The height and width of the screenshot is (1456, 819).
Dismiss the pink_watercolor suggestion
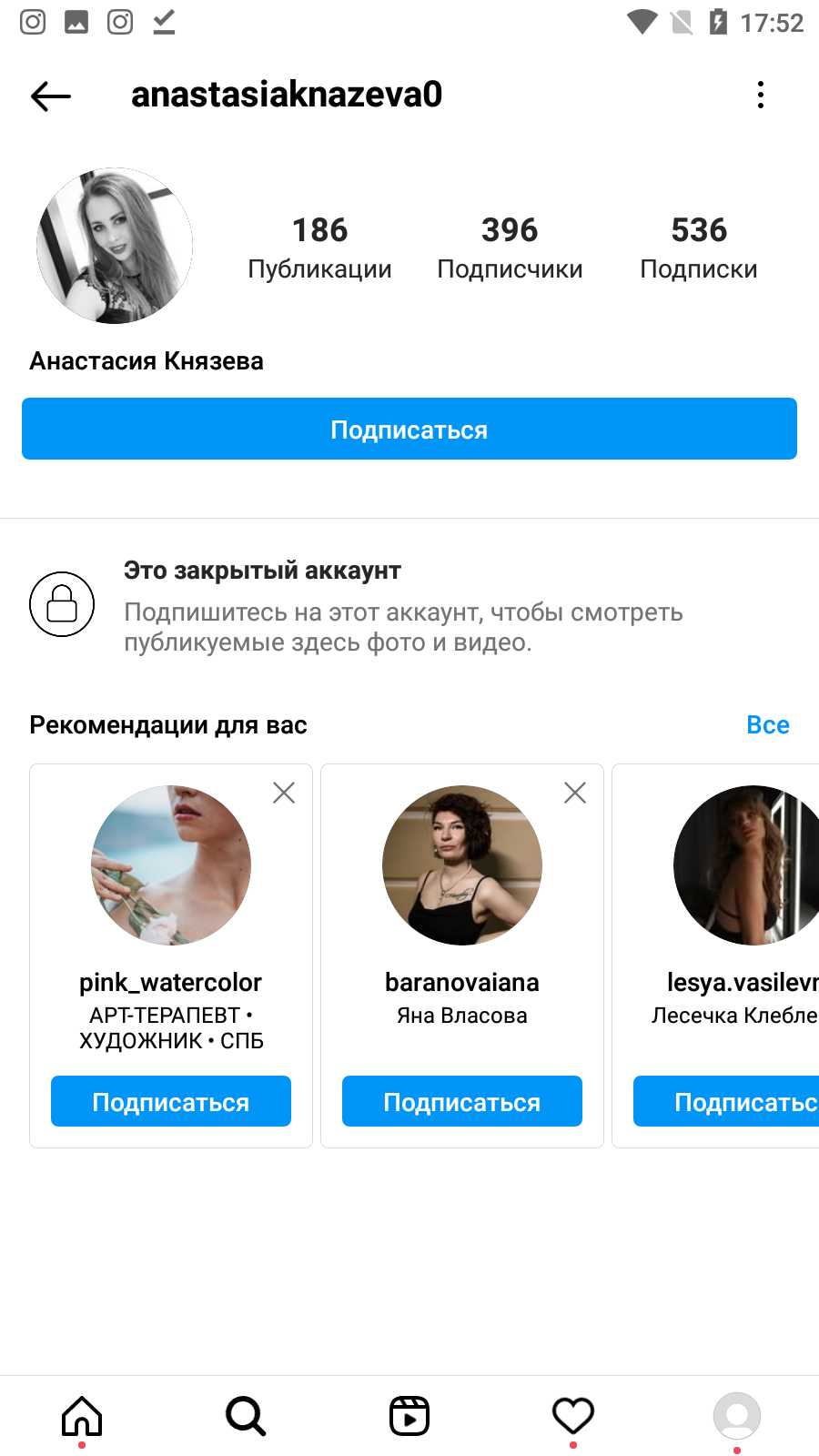click(x=284, y=793)
